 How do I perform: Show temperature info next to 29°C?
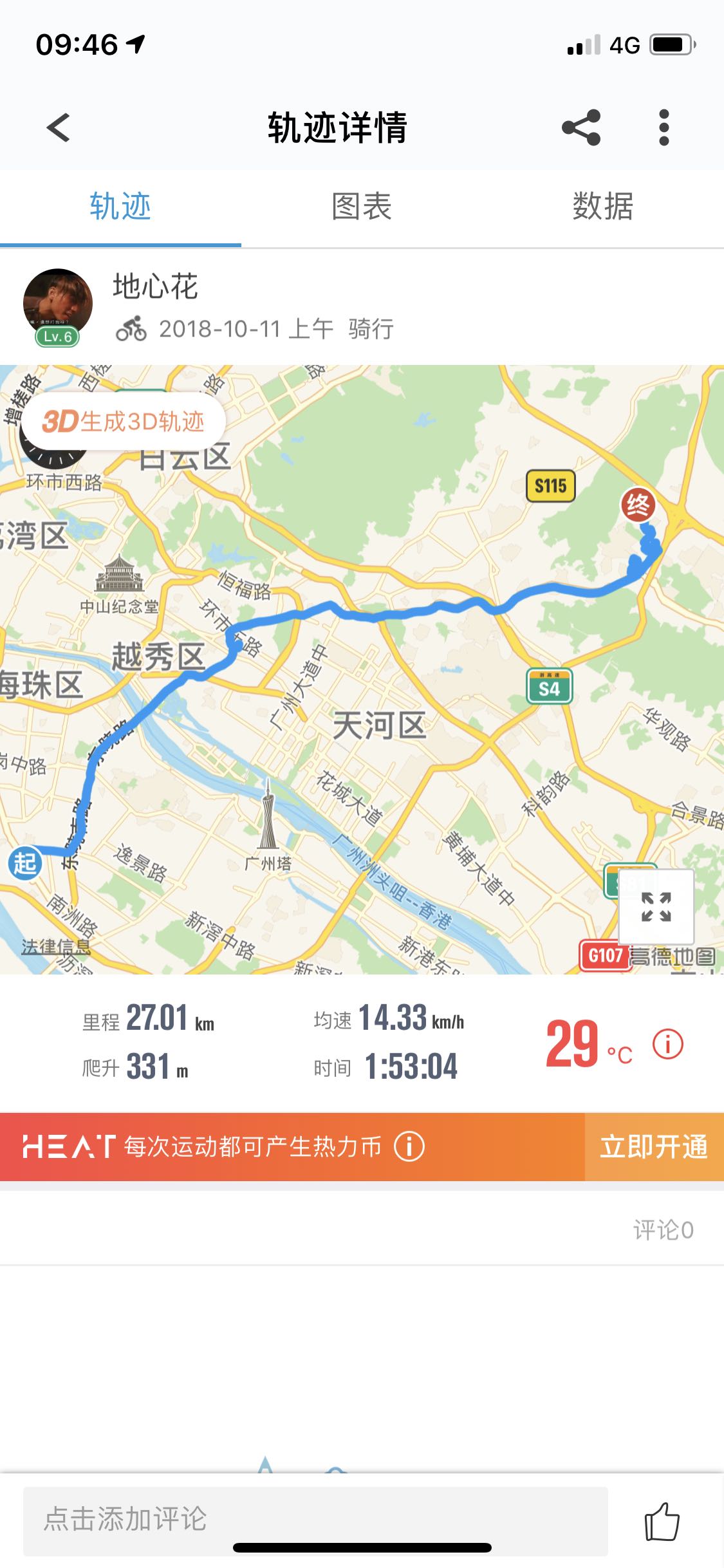coord(667,1043)
